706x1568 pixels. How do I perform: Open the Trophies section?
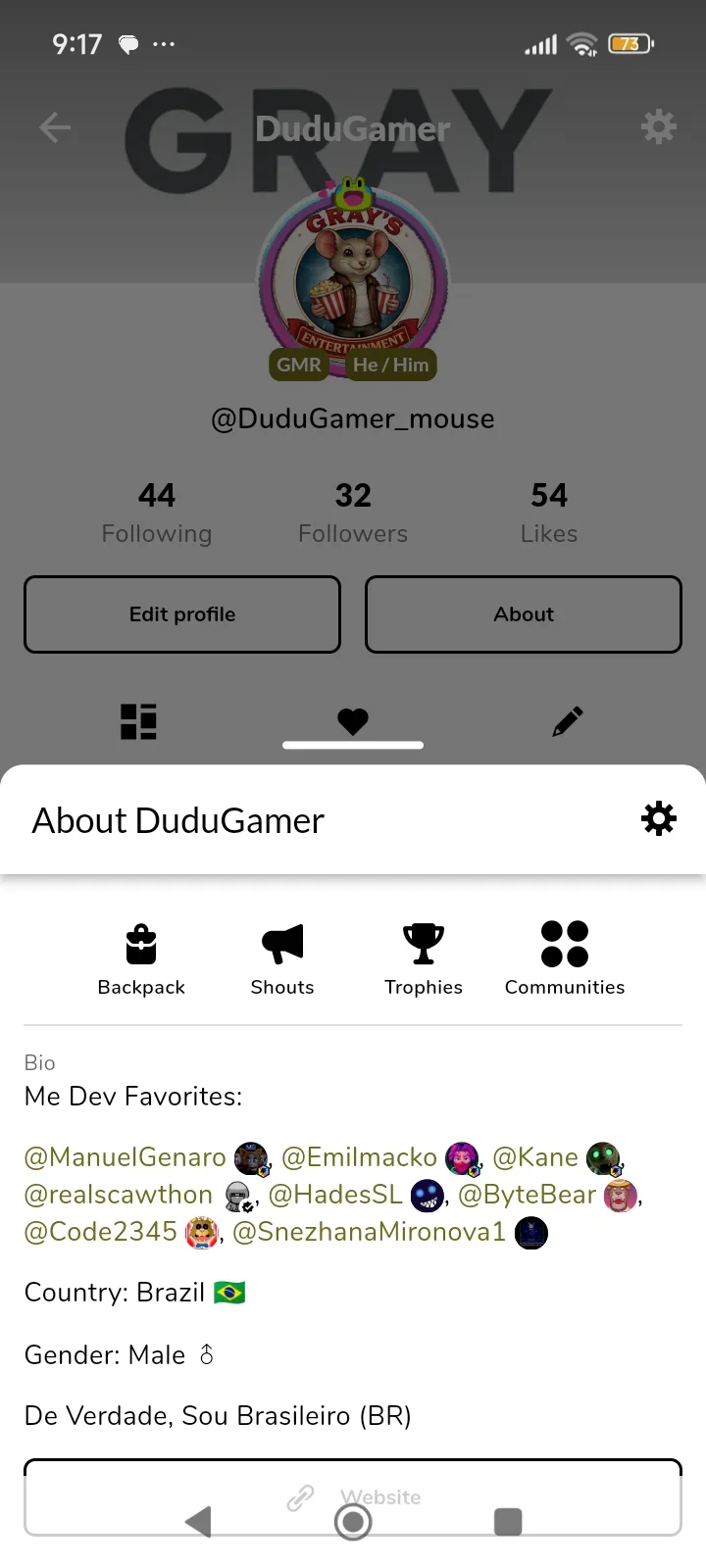pos(424,959)
